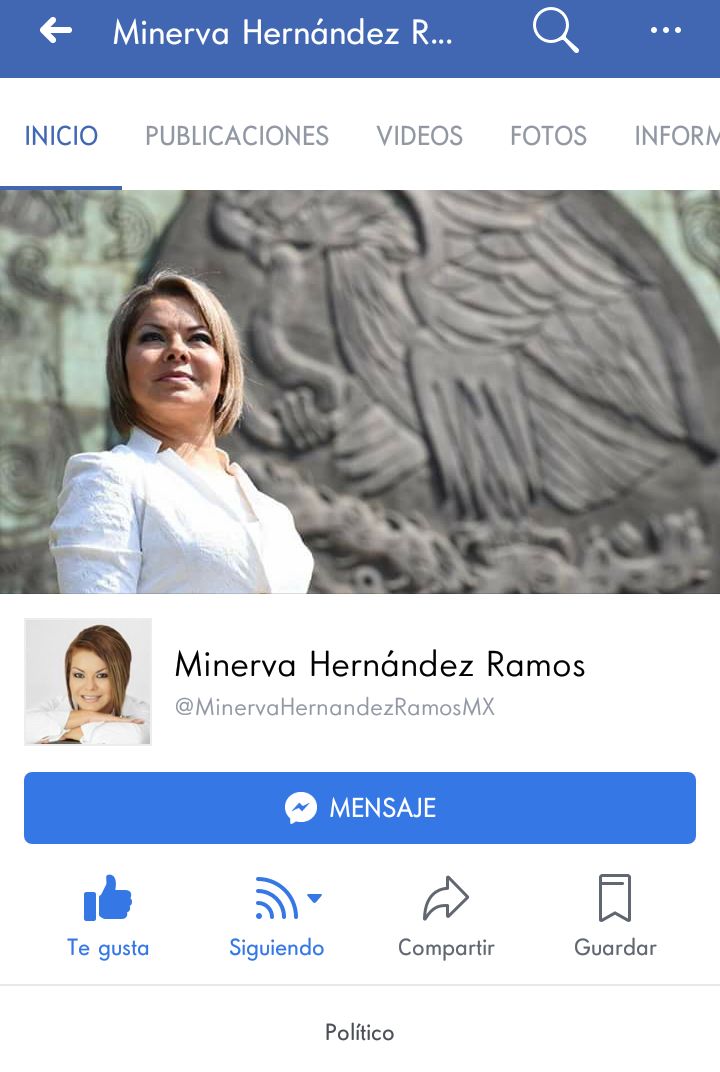This screenshot has height=1072, width=720.
Task: Toggle the Te gusta like button
Action: pyautogui.click(x=107, y=916)
